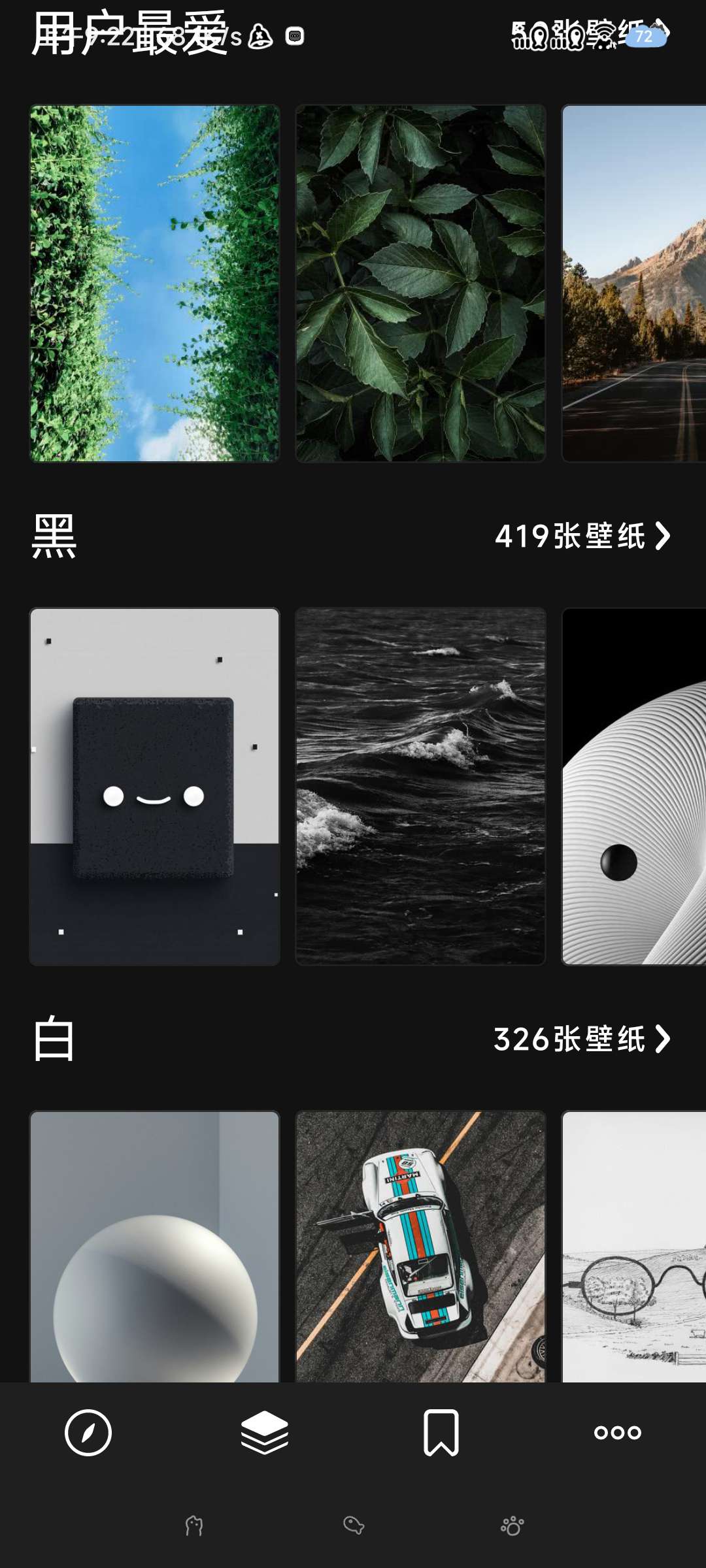
Task: Open the sky between green bushes wallpaper
Action: pos(155,284)
